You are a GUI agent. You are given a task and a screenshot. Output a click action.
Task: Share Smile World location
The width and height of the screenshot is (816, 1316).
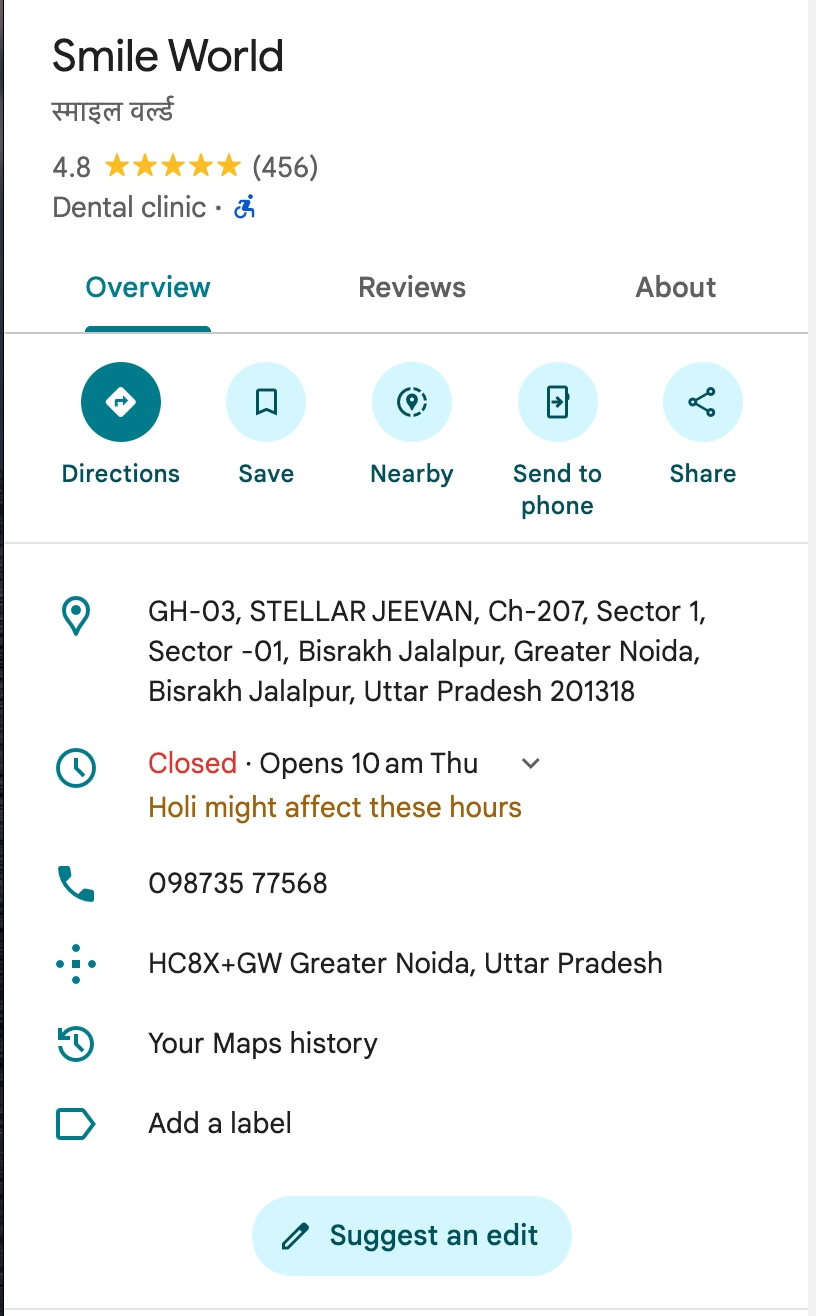702,403
